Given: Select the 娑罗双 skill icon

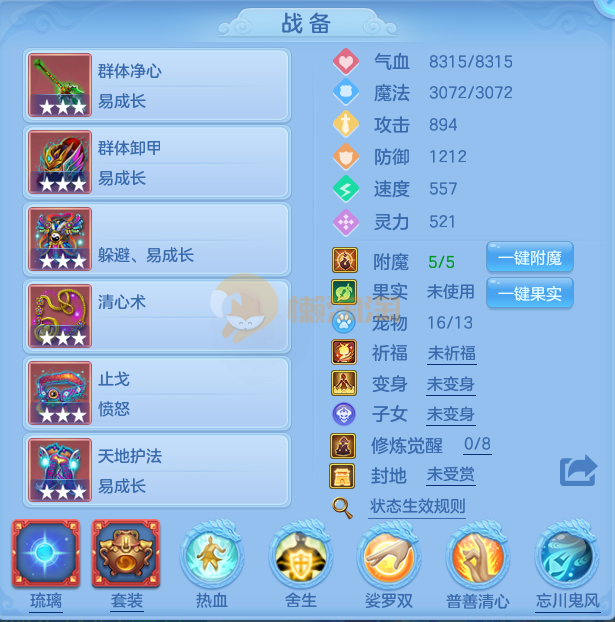Looking at the screenshot, I should 389,556.
